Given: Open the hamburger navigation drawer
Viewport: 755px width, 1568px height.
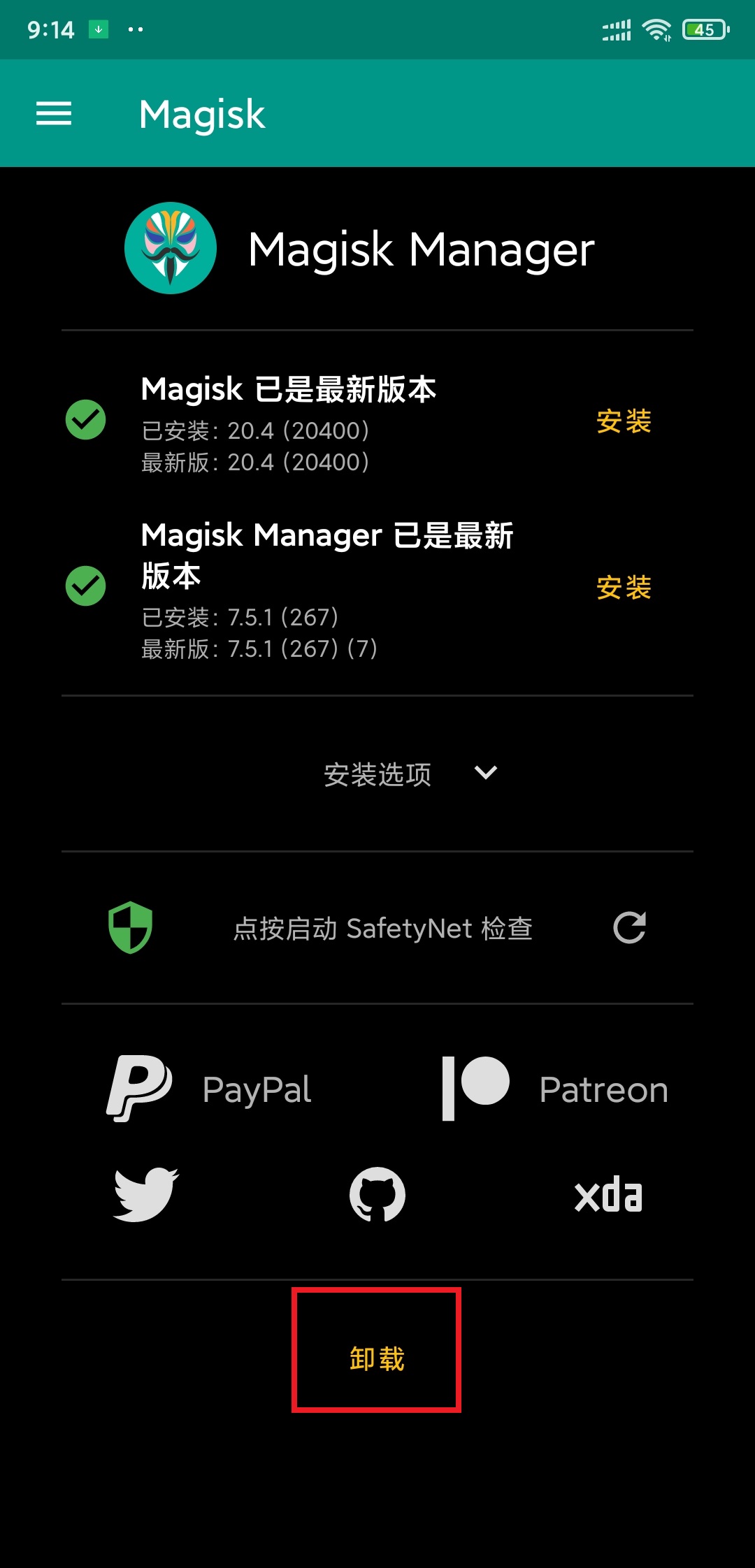Looking at the screenshot, I should 54,113.
